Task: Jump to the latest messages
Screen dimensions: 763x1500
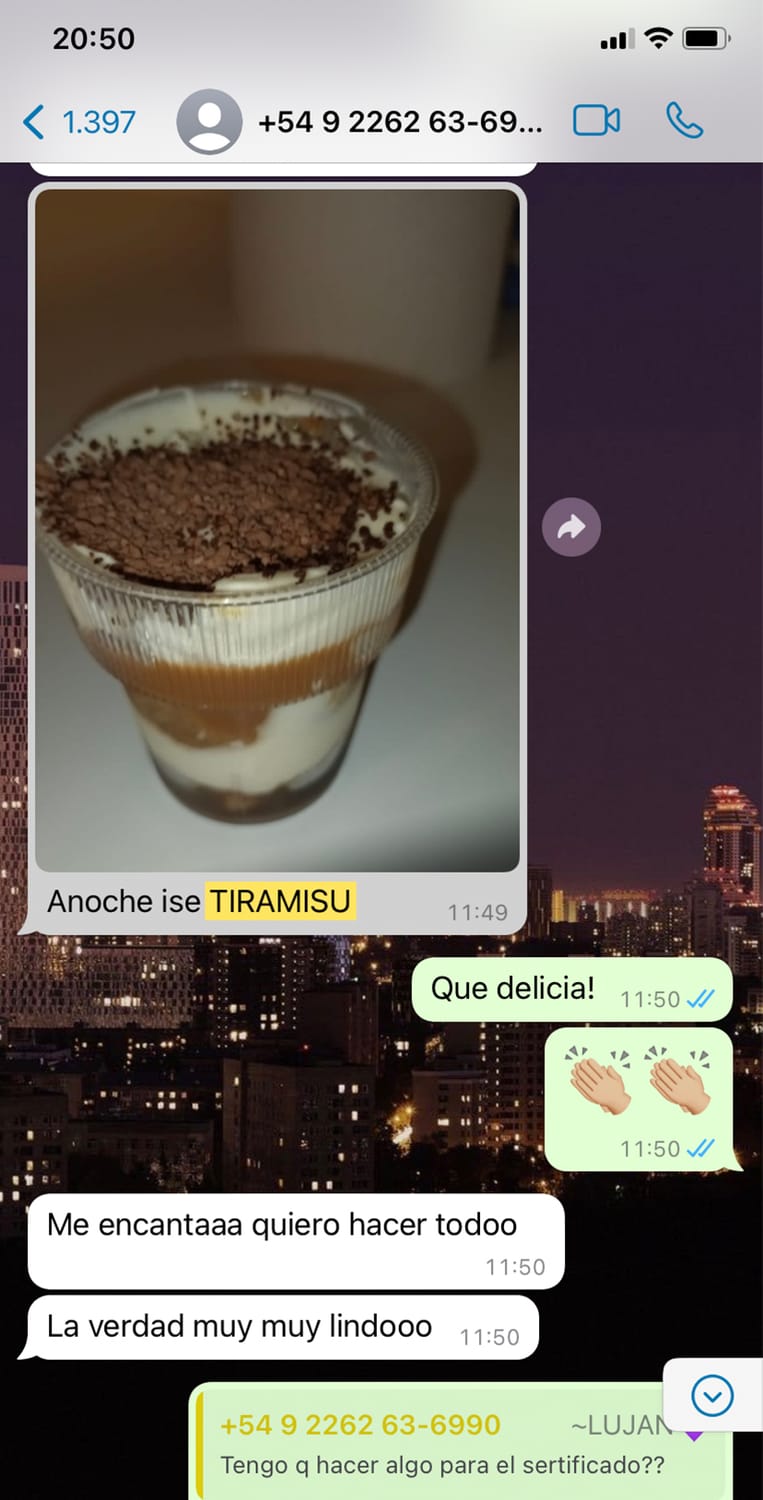Action: [x=712, y=1394]
